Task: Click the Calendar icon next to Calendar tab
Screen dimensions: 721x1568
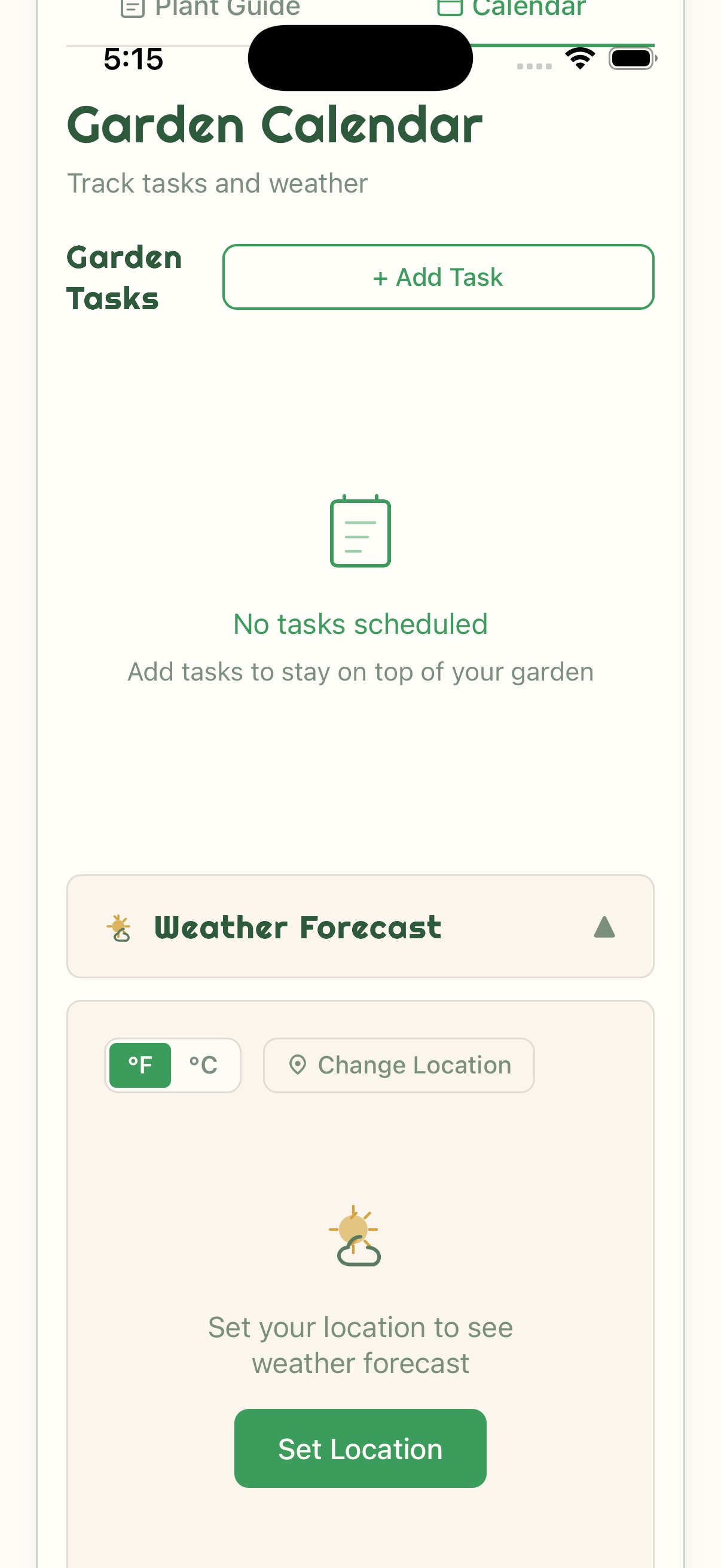Action: point(450,6)
